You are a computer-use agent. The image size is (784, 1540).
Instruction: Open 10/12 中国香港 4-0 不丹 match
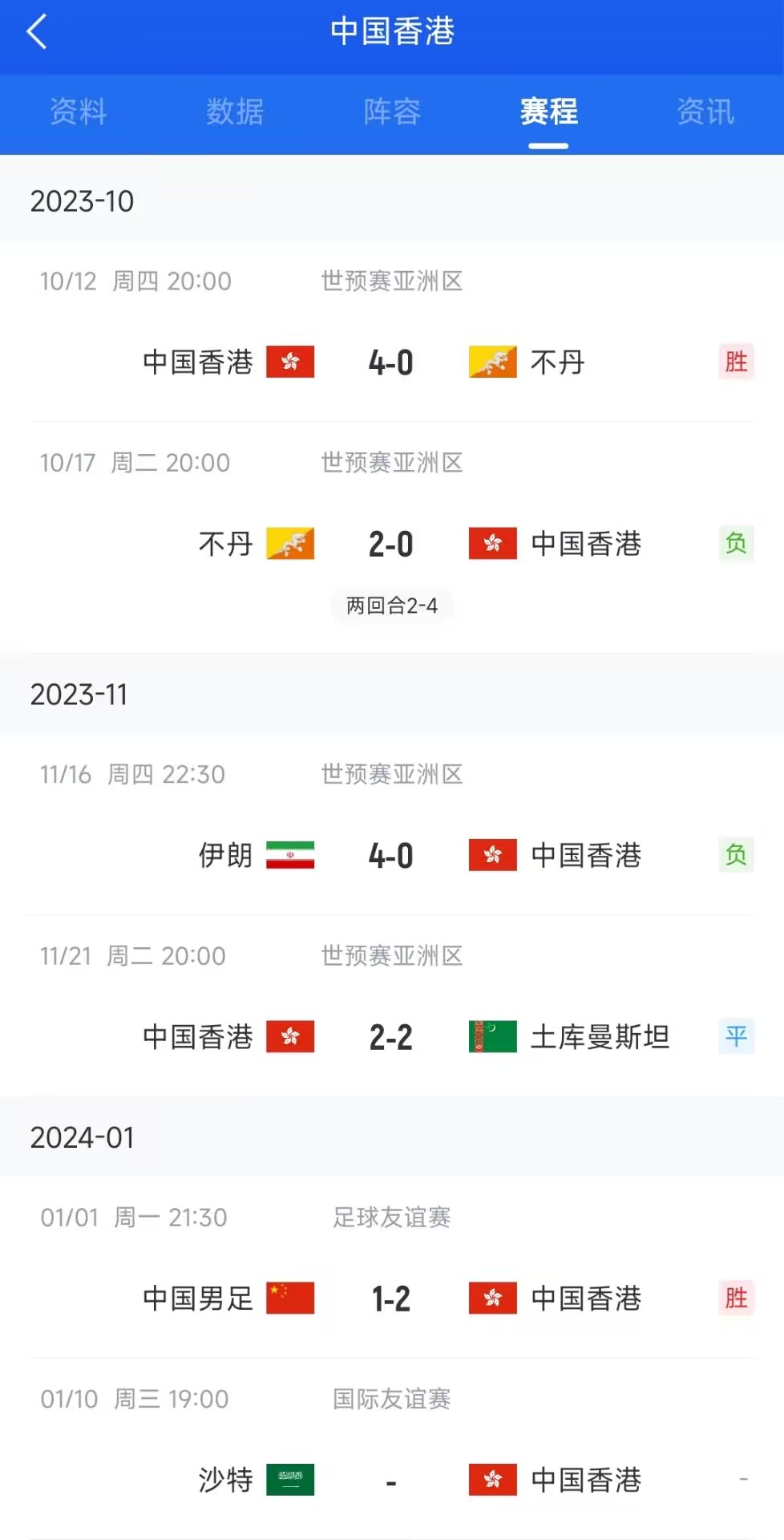tap(391, 363)
